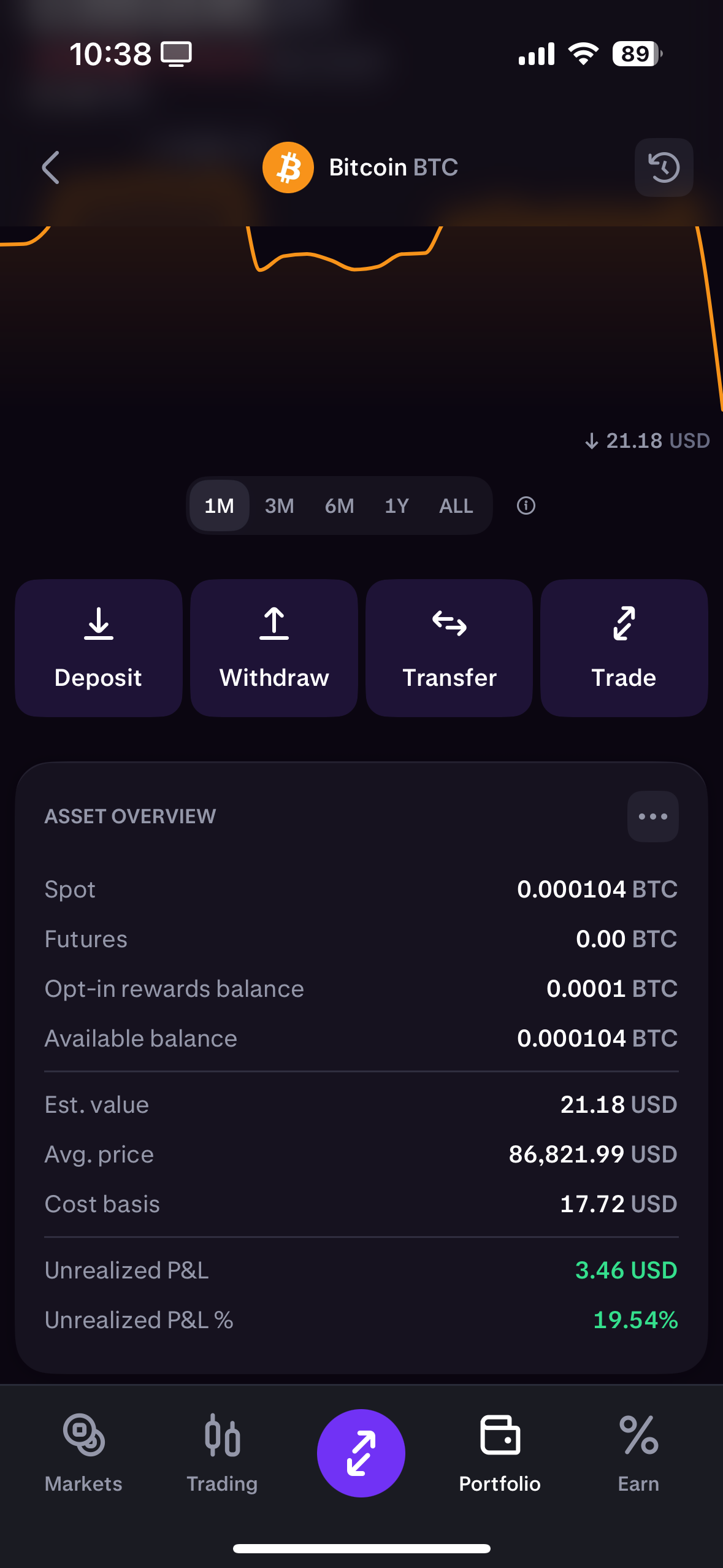This screenshot has height=1568, width=723.
Task: Open the chart info icon
Action: [x=526, y=506]
